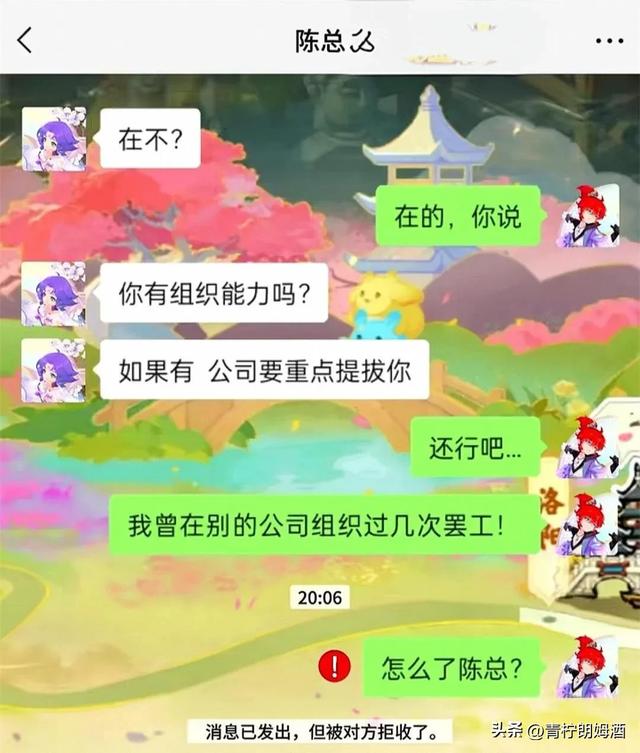Open the three-dot chat options menu
The width and height of the screenshot is (640, 753).
click(609, 41)
